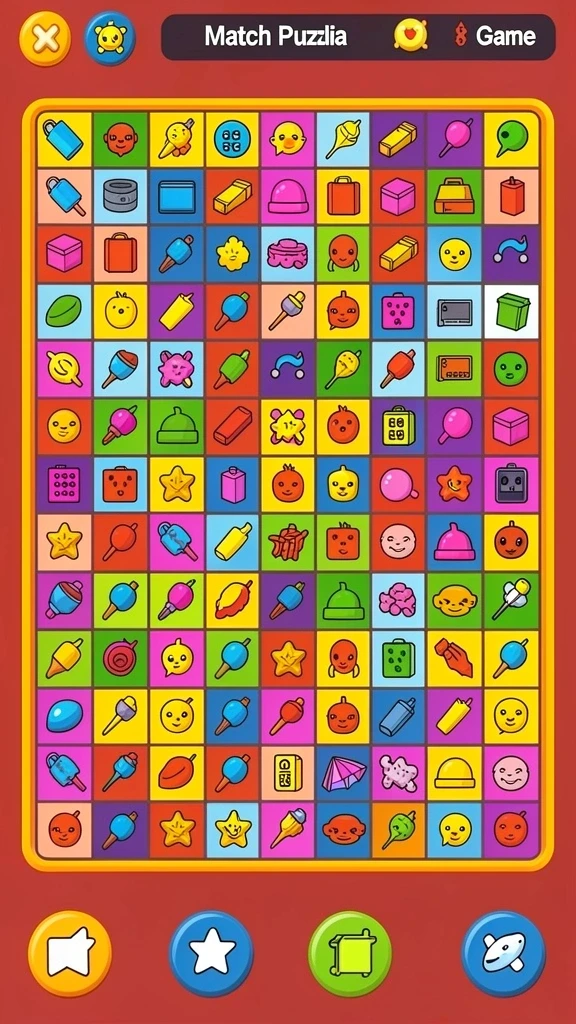Tap the red french fries tile
This screenshot has width=576, height=1024.
pos(287,542)
